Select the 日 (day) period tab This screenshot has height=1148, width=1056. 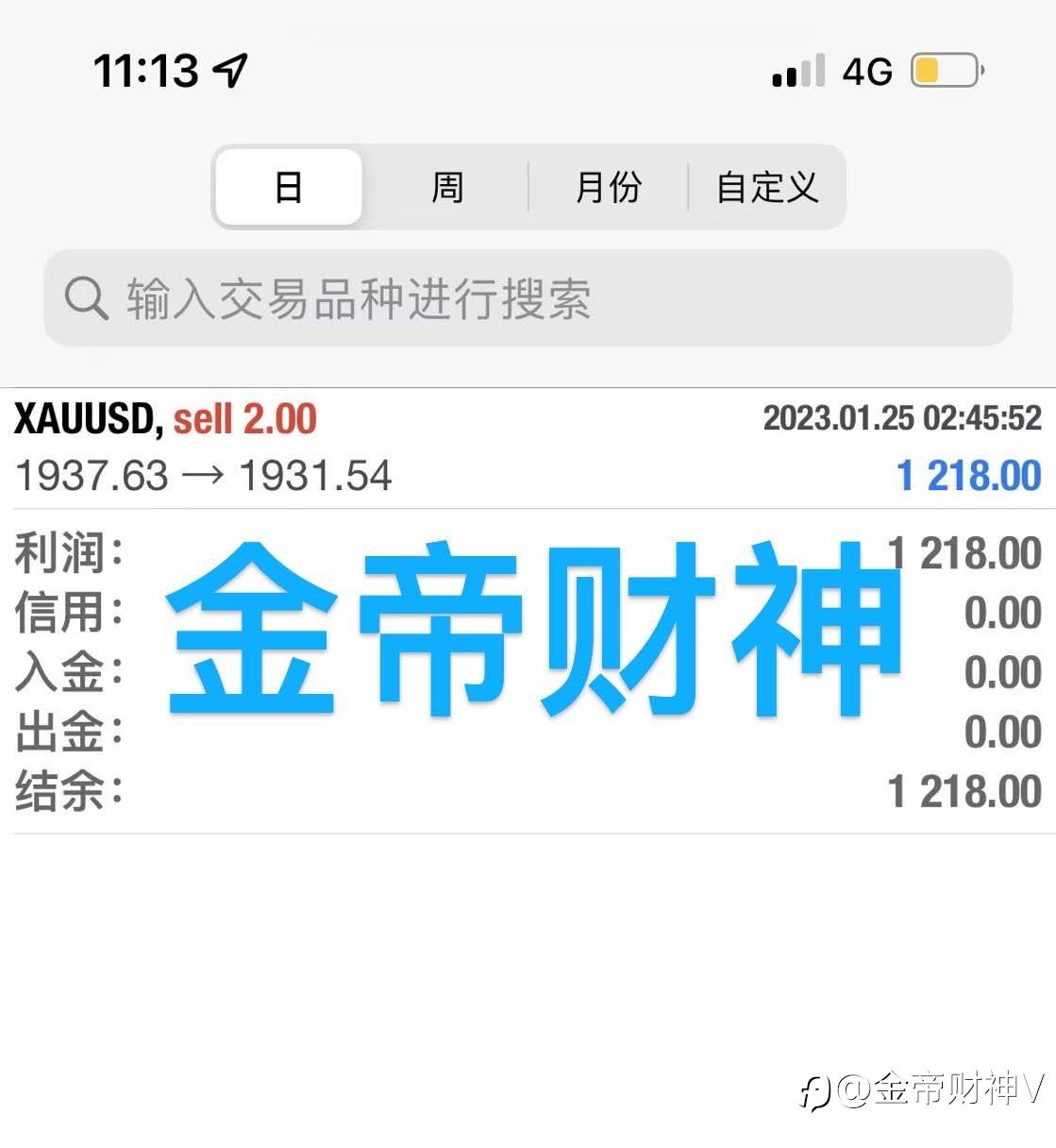pyautogui.click(x=289, y=187)
